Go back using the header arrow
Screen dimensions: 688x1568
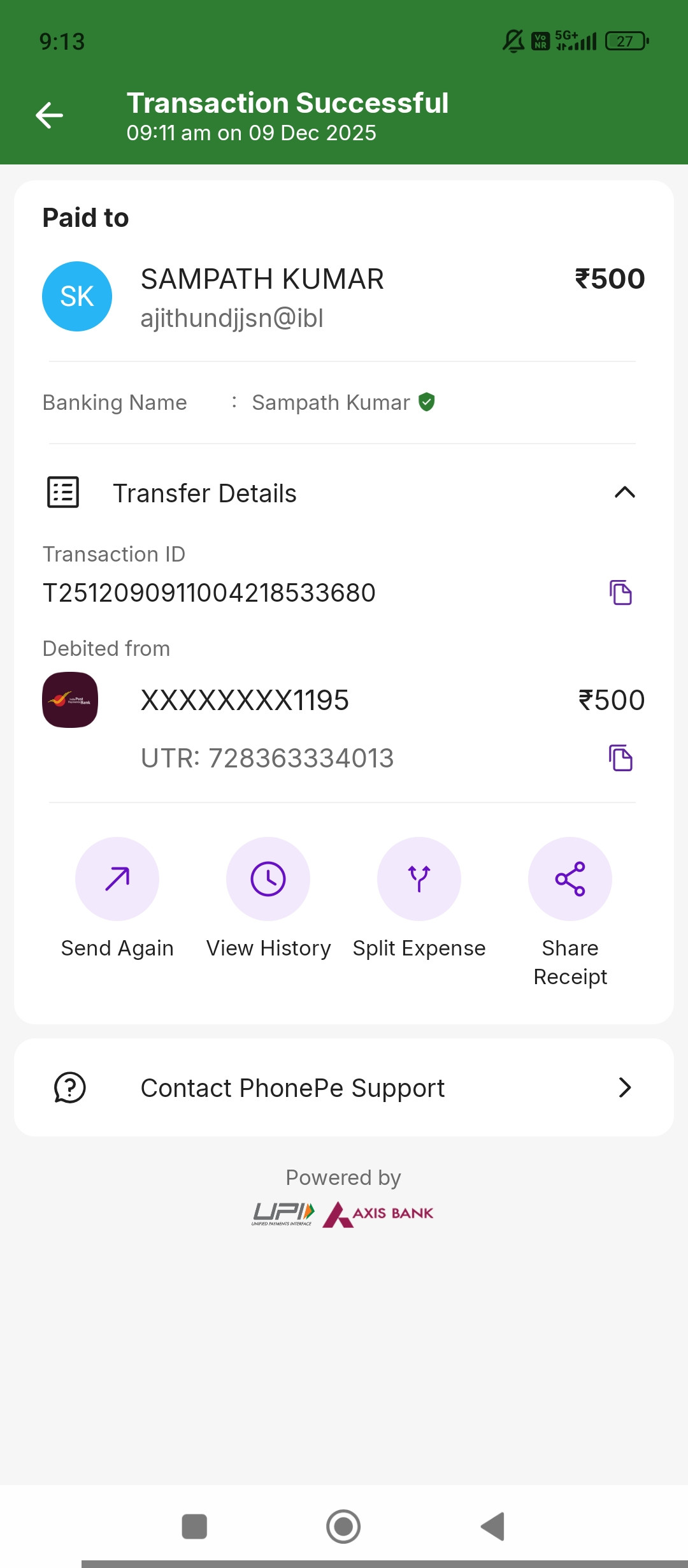point(49,115)
